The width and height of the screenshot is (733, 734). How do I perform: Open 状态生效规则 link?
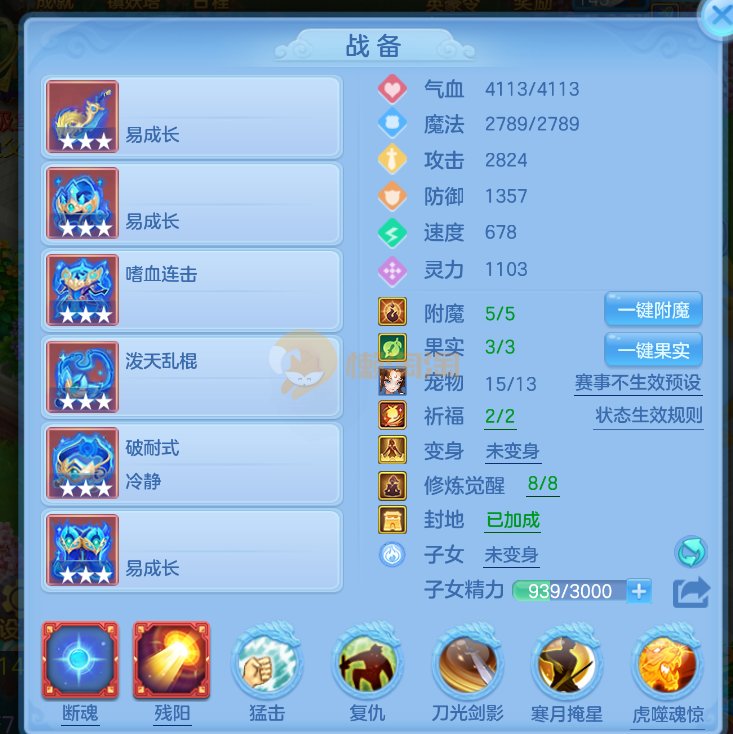pyautogui.click(x=648, y=416)
